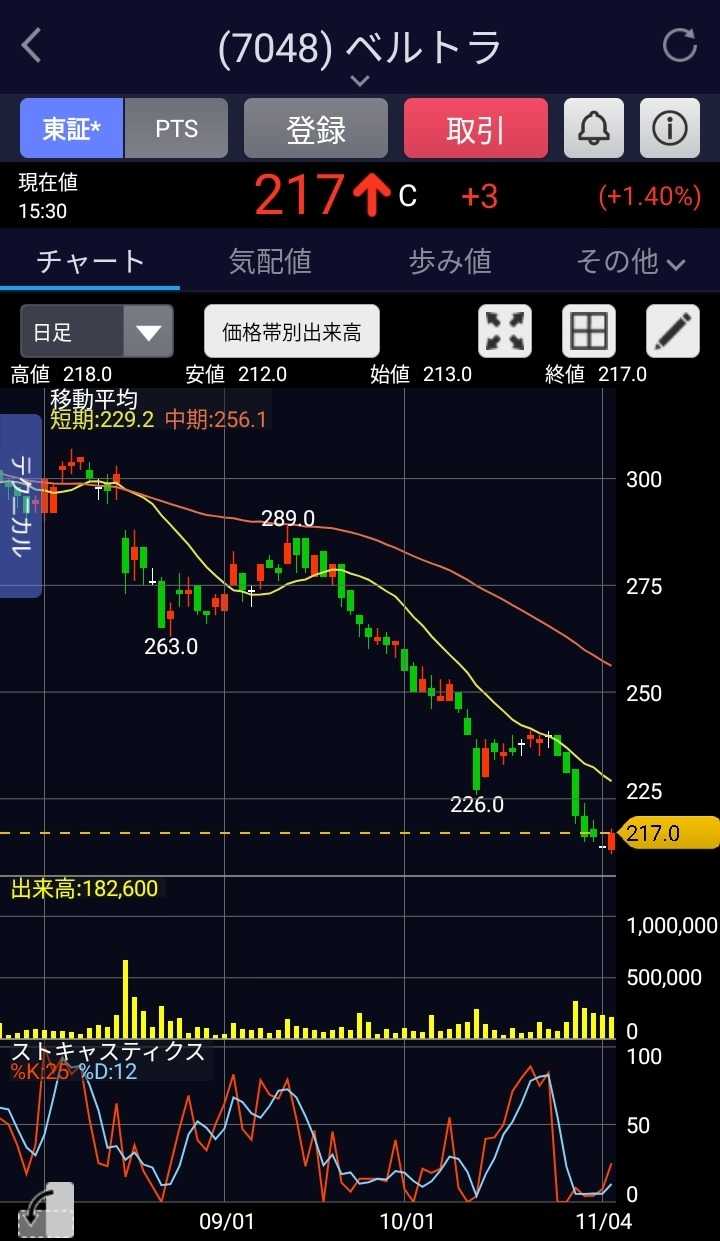The height and width of the screenshot is (1241, 720).
Task: Open the price alert bell
Action: [x=594, y=129]
